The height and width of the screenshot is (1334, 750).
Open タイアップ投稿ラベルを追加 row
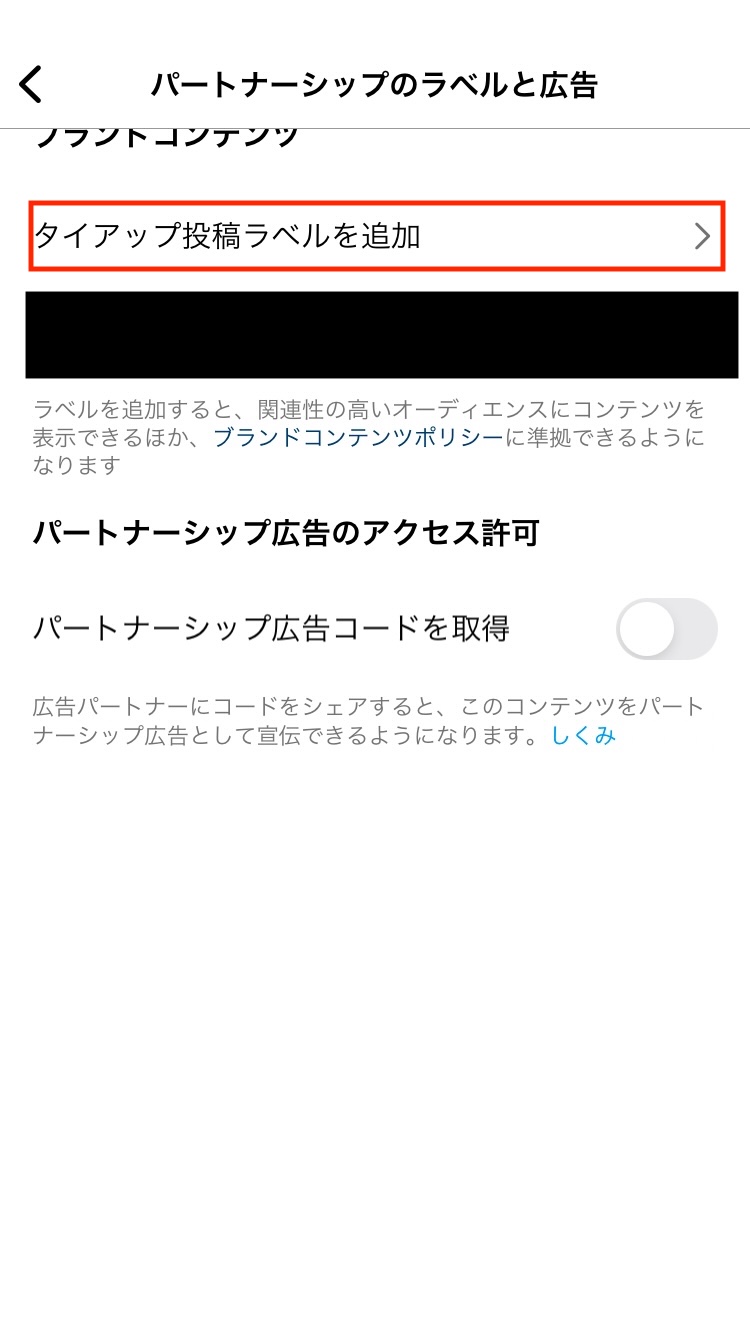tap(376, 236)
